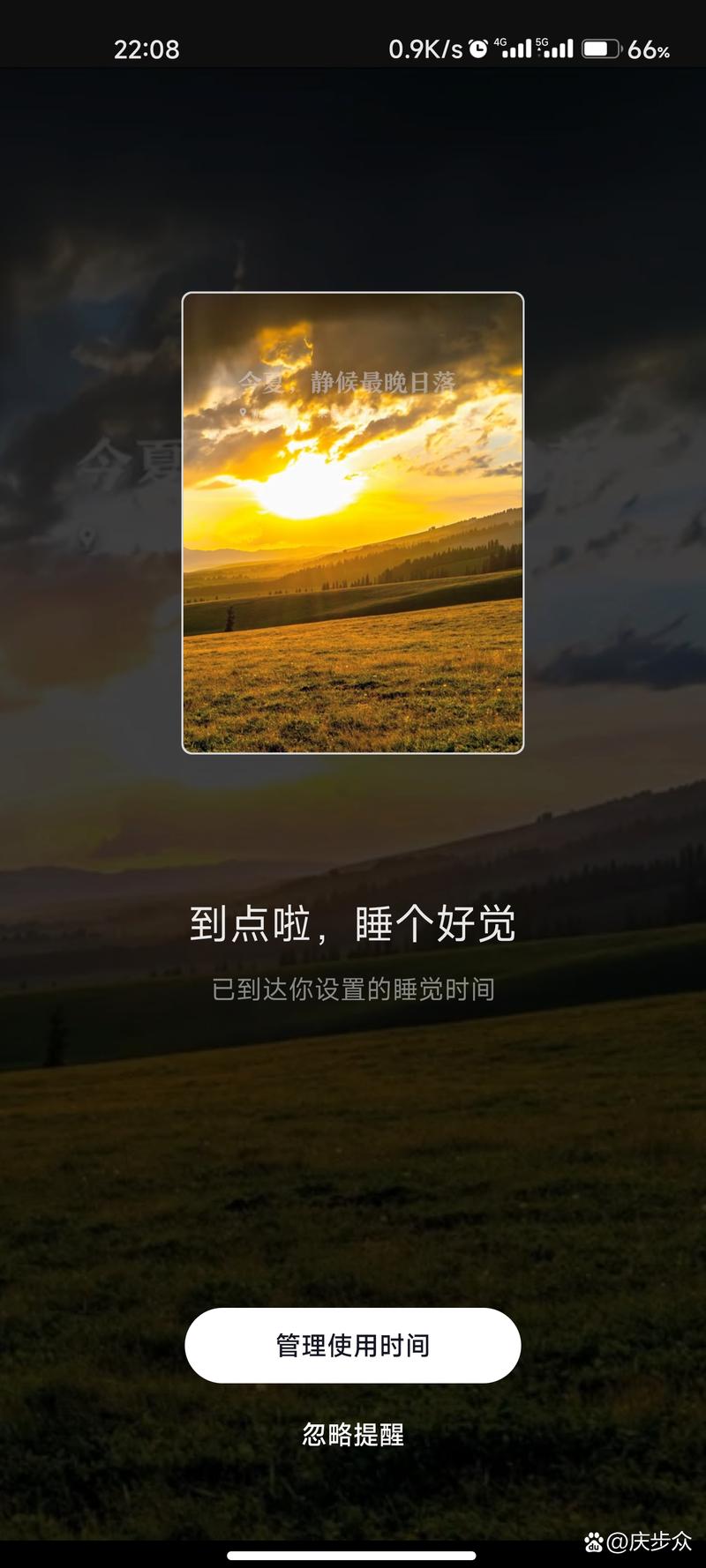Open the sunset photo card

[x=353, y=522]
